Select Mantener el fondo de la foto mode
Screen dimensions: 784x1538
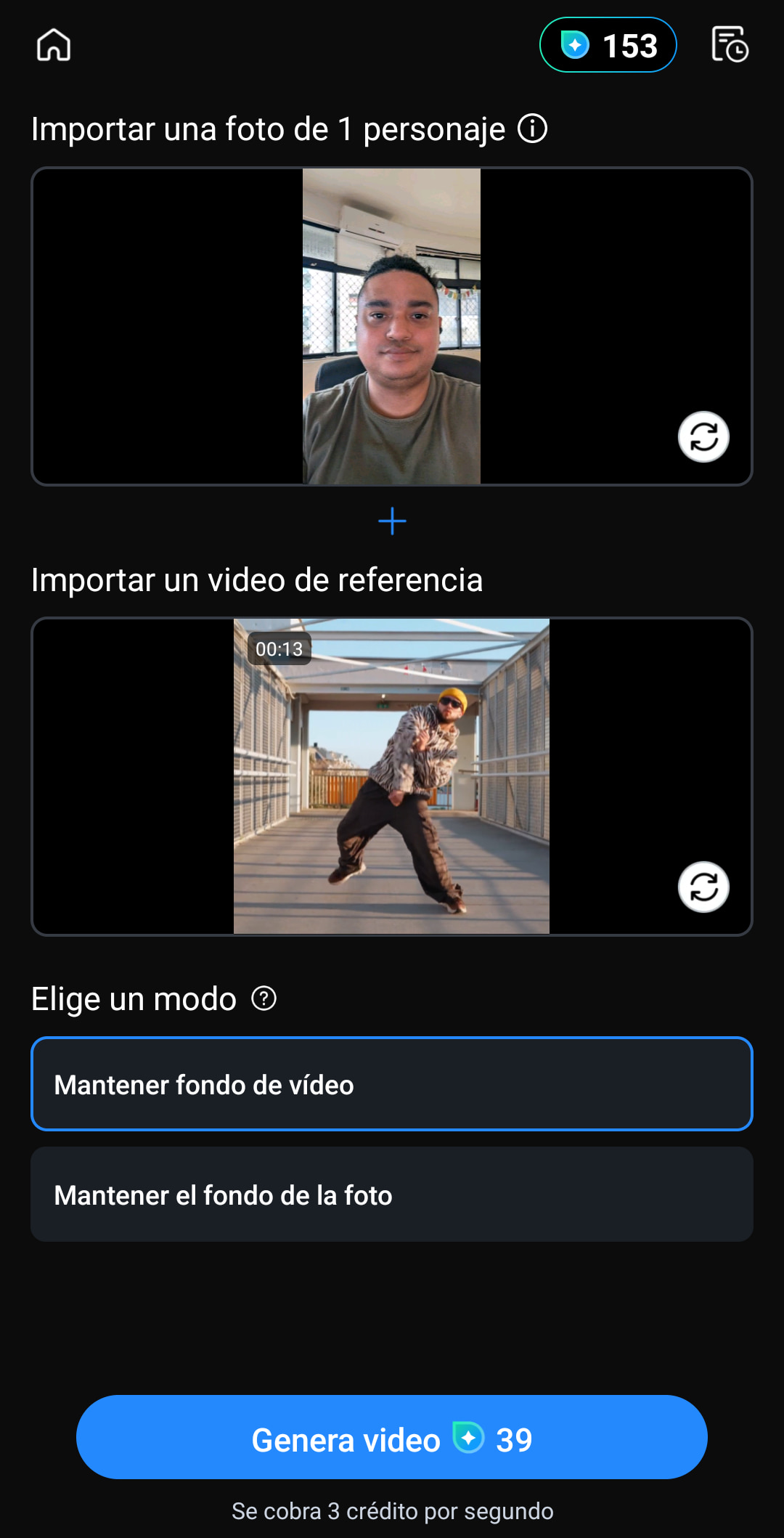(x=392, y=1195)
